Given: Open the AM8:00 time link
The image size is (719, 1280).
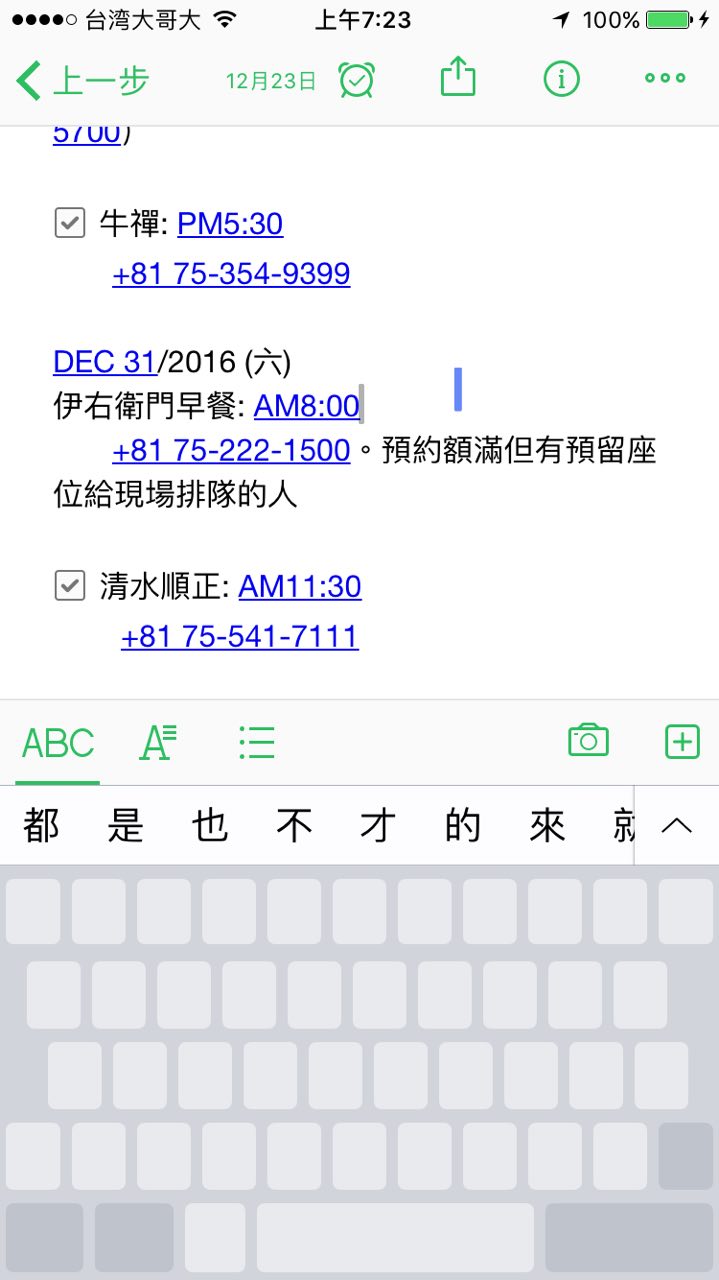Looking at the screenshot, I should point(306,405).
